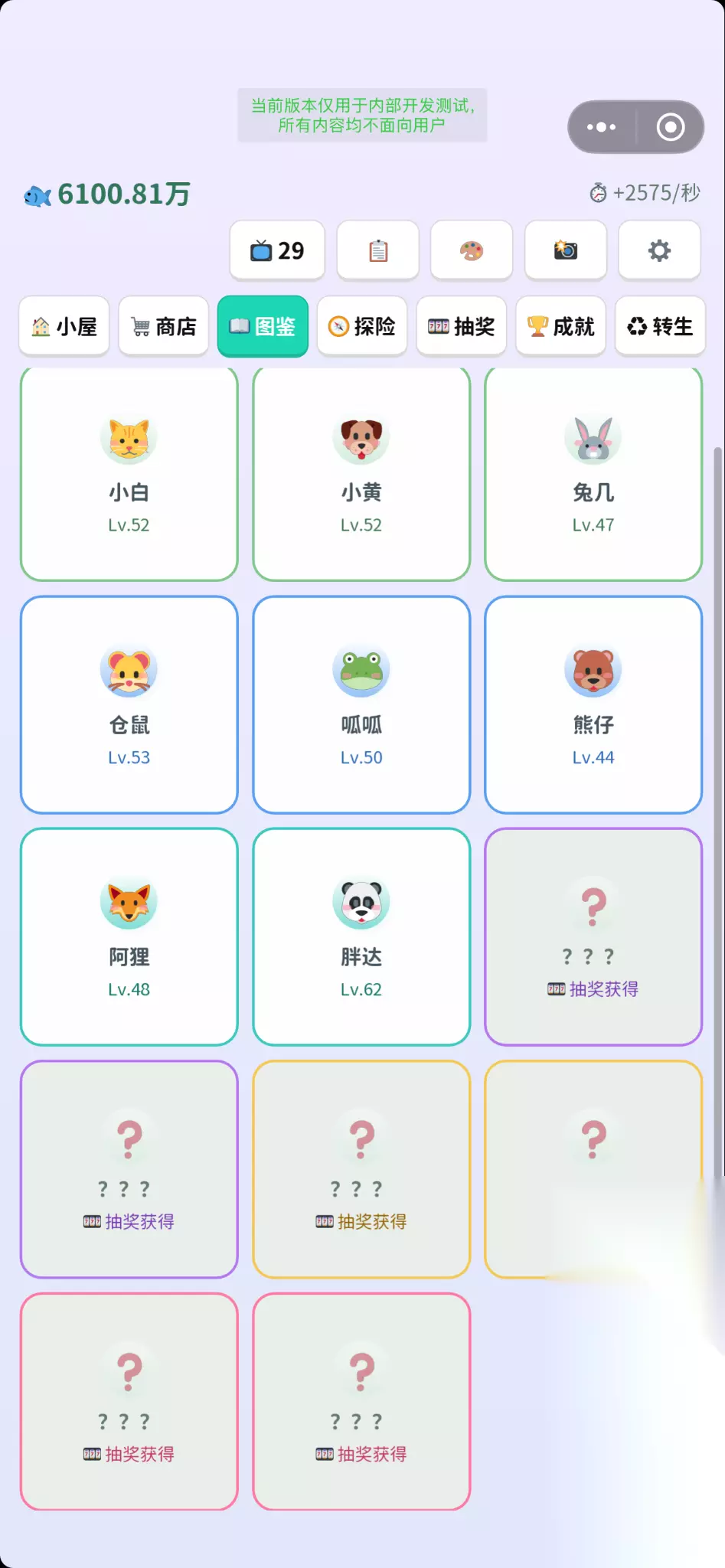
Task: Switch to the 商店 tab
Action: (x=164, y=327)
